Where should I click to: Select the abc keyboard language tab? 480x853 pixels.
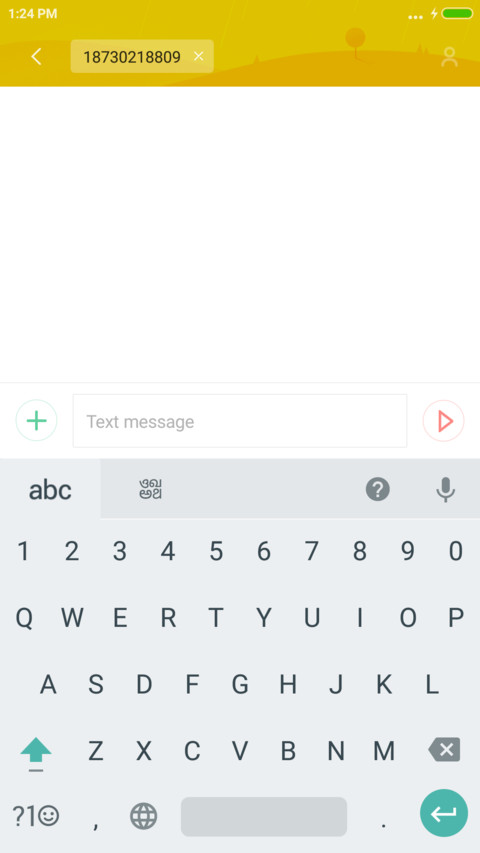point(50,490)
